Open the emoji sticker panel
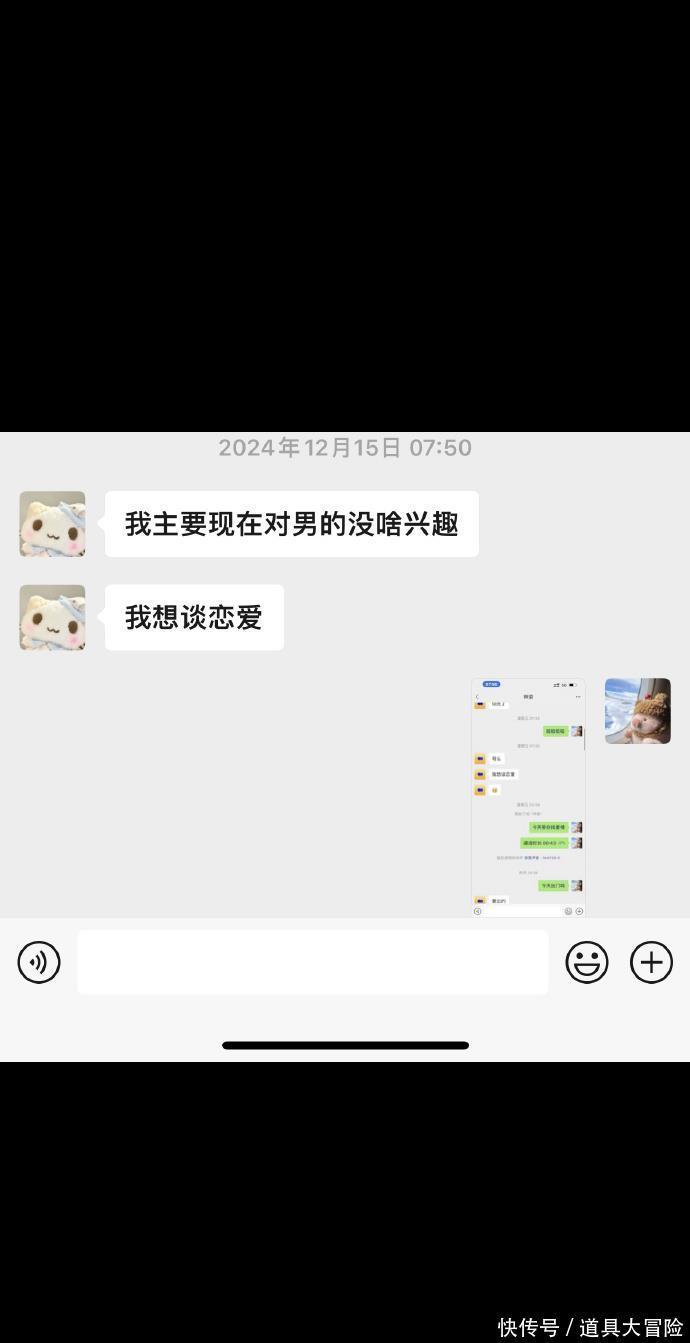Screen dimensions: 690x1343 click(x=587, y=962)
